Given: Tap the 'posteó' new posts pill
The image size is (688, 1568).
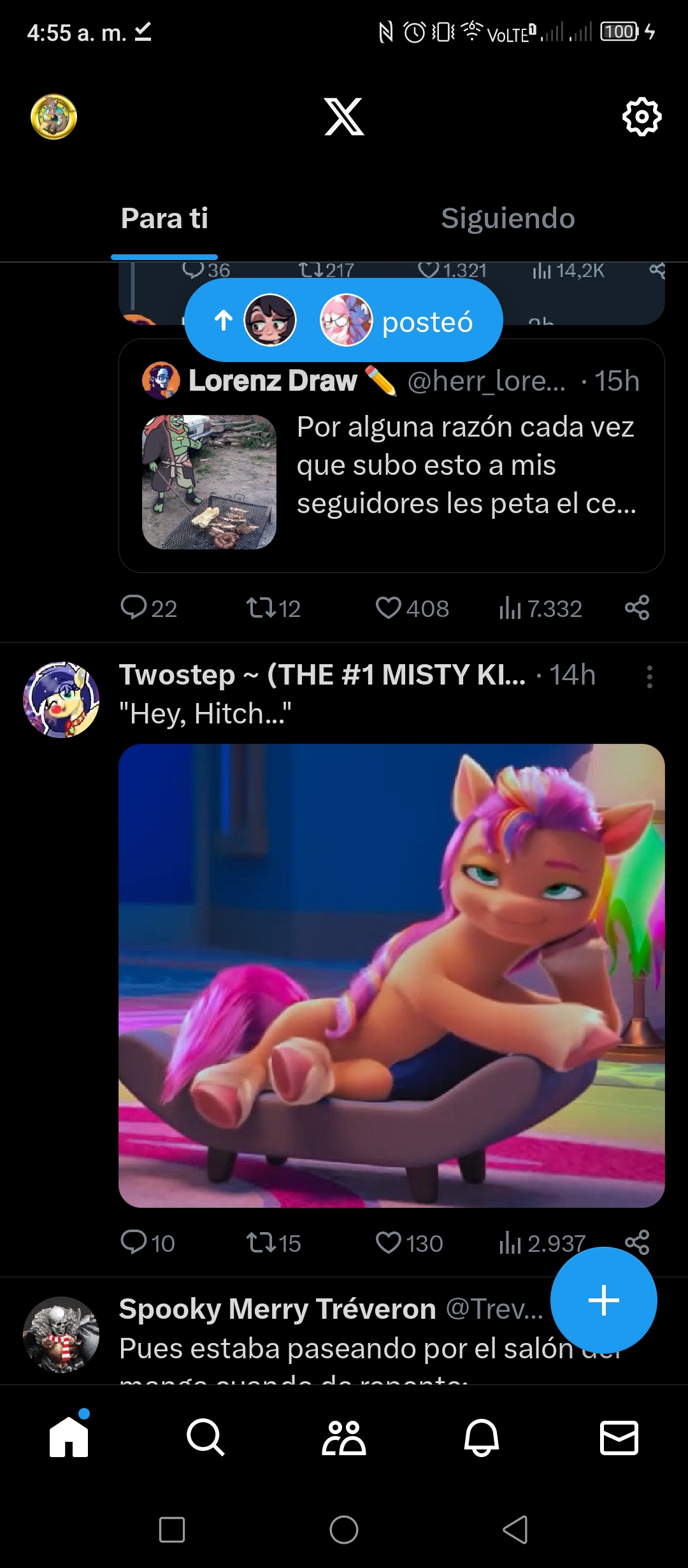Looking at the screenshot, I should (343, 320).
